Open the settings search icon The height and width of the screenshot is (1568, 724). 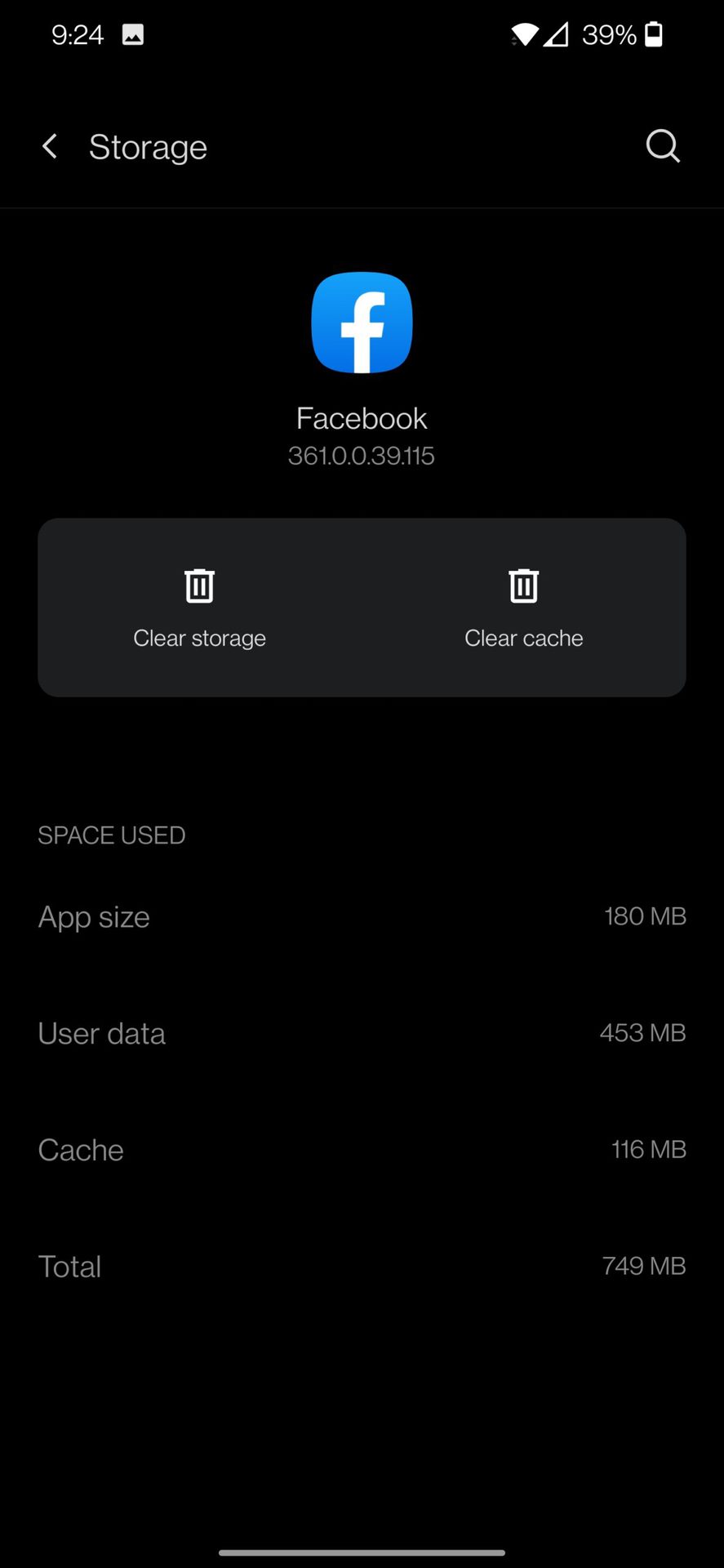click(662, 147)
